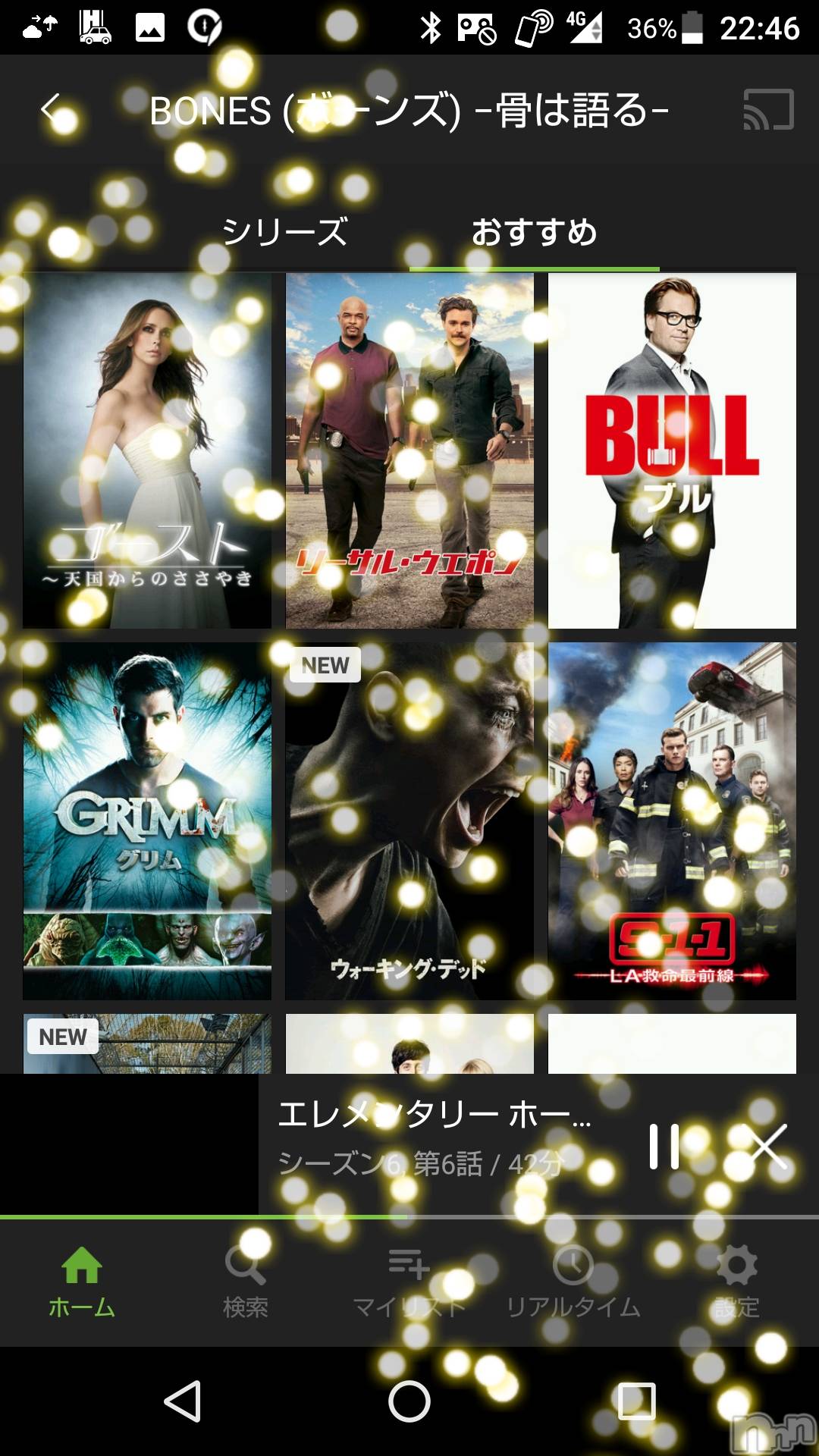Pause the エレメンタリー mini player
Viewport: 819px width, 1456px height.
(x=664, y=1146)
